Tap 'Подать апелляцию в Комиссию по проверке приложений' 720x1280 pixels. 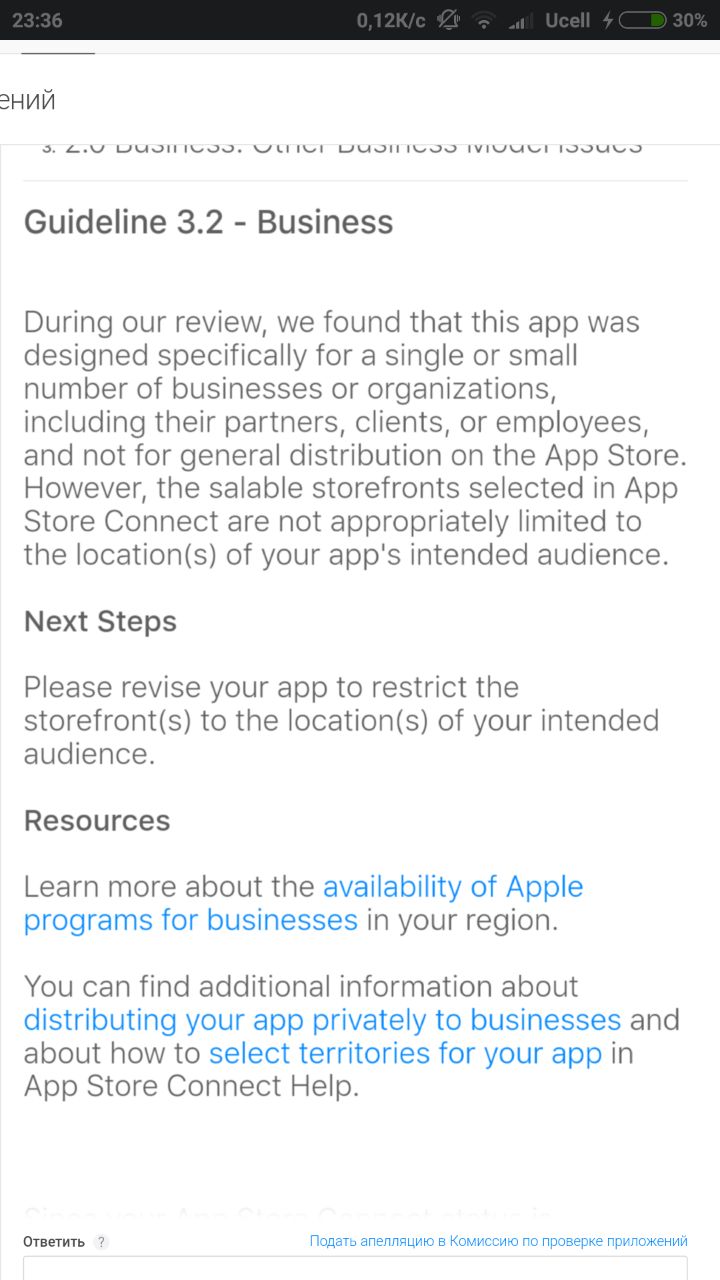(x=498, y=1241)
